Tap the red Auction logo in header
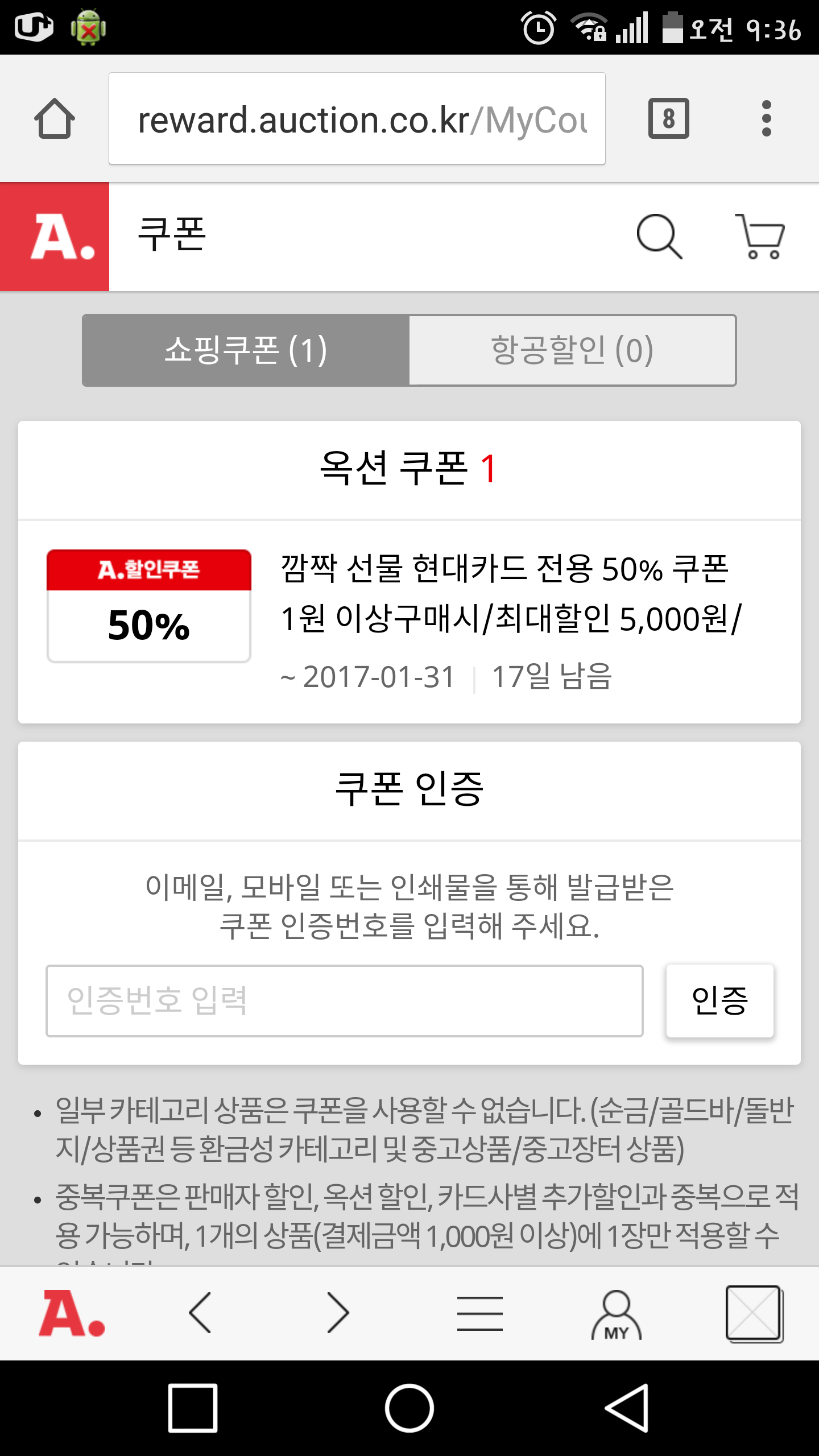Viewport: 819px width, 1456px height. pos(55,237)
